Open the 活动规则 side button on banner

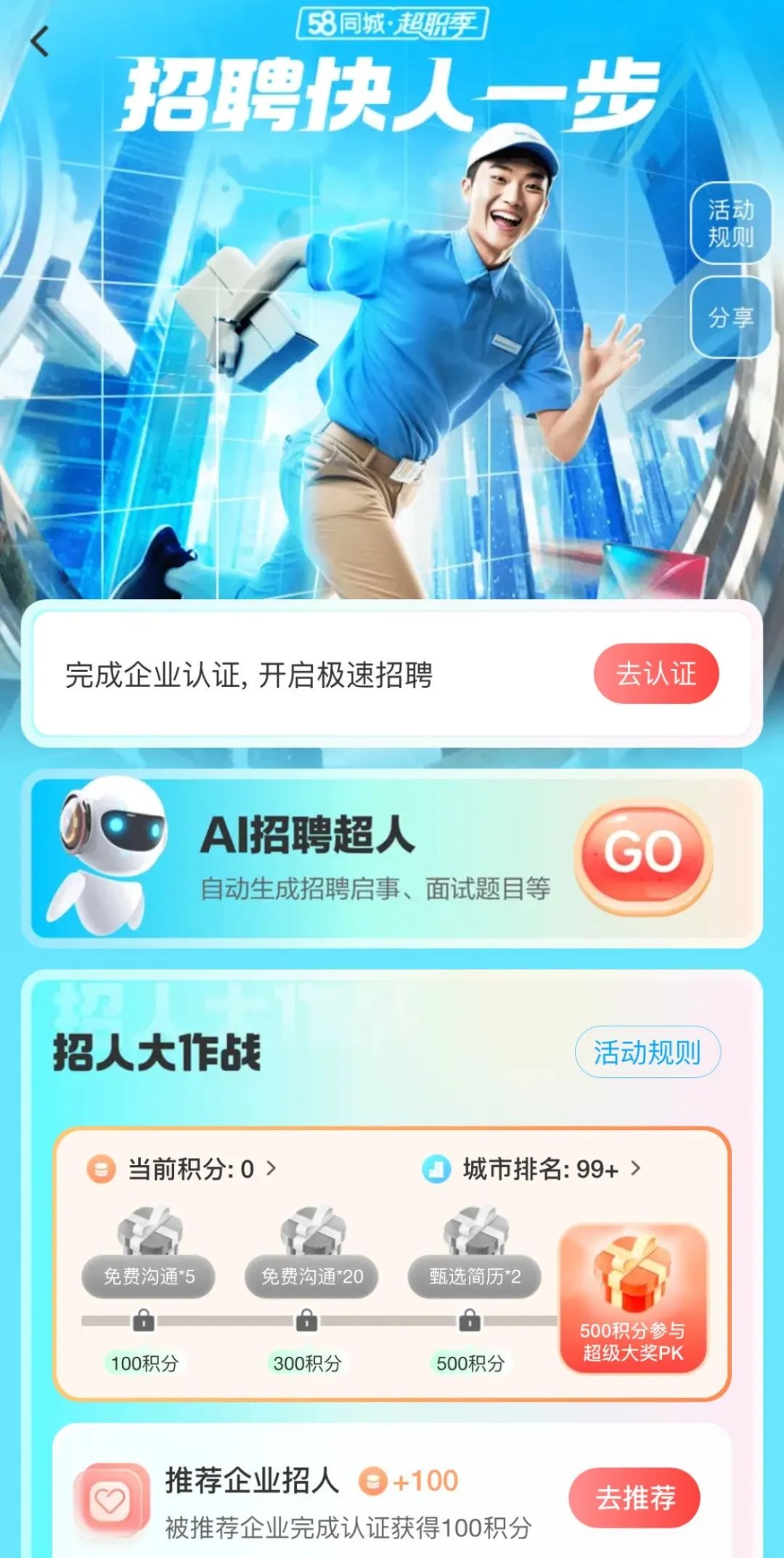coord(730,223)
